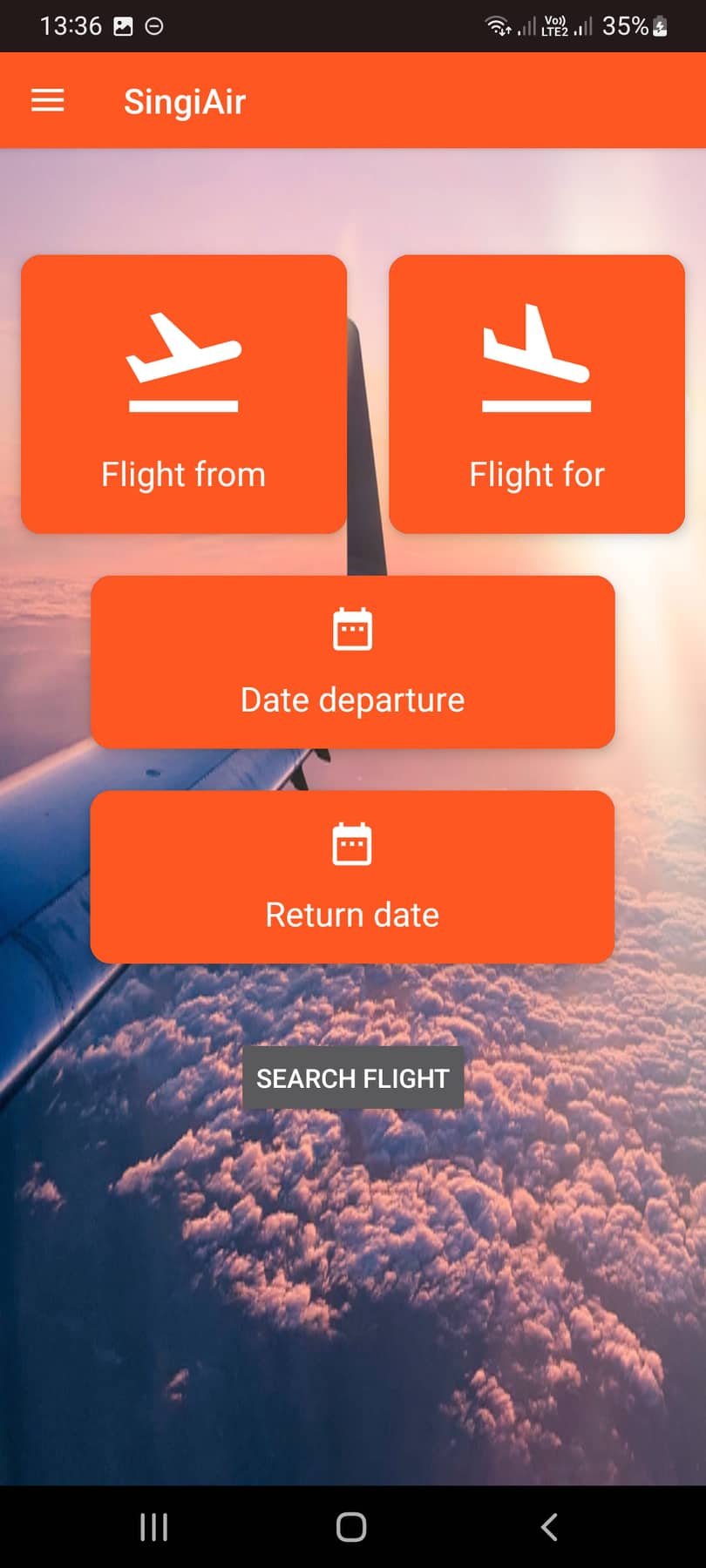The image size is (706, 1568).
Task: Tap the Wi-Fi status icon
Action: pos(497,25)
